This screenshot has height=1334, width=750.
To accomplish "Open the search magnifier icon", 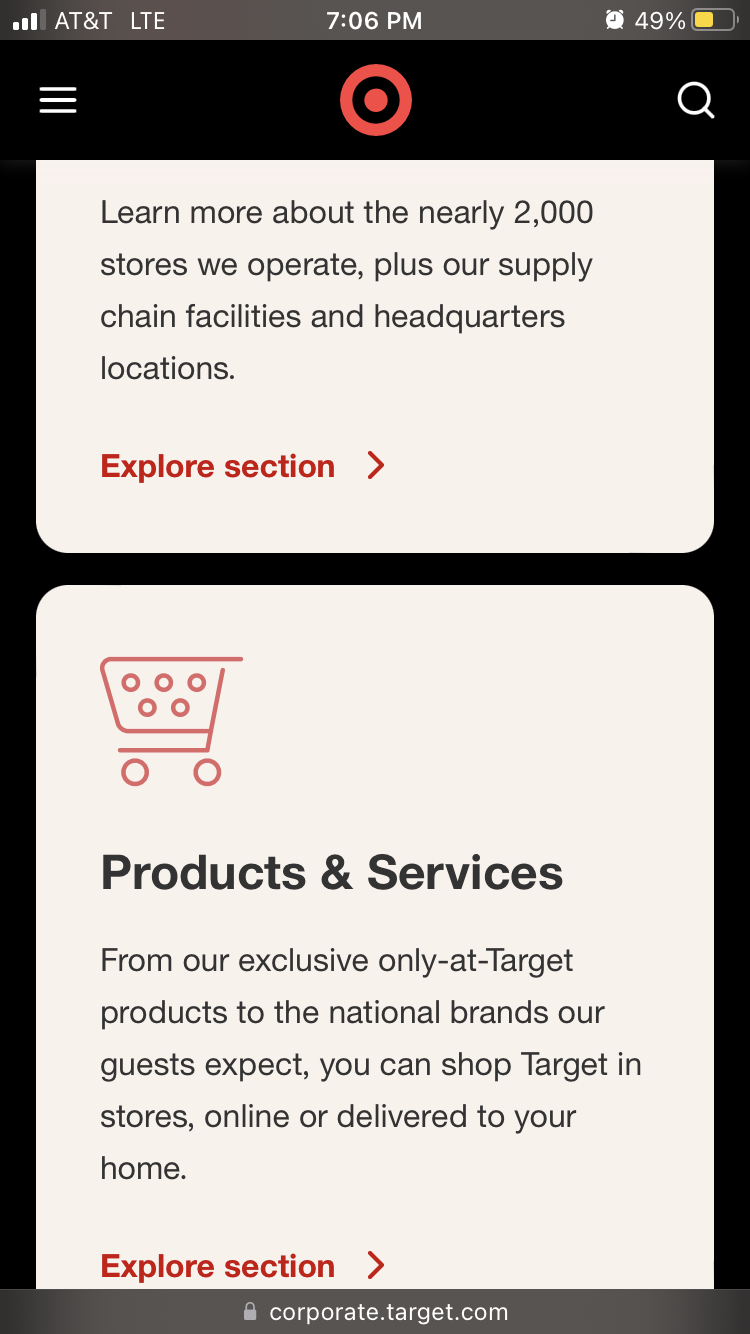I will tap(695, 100).
